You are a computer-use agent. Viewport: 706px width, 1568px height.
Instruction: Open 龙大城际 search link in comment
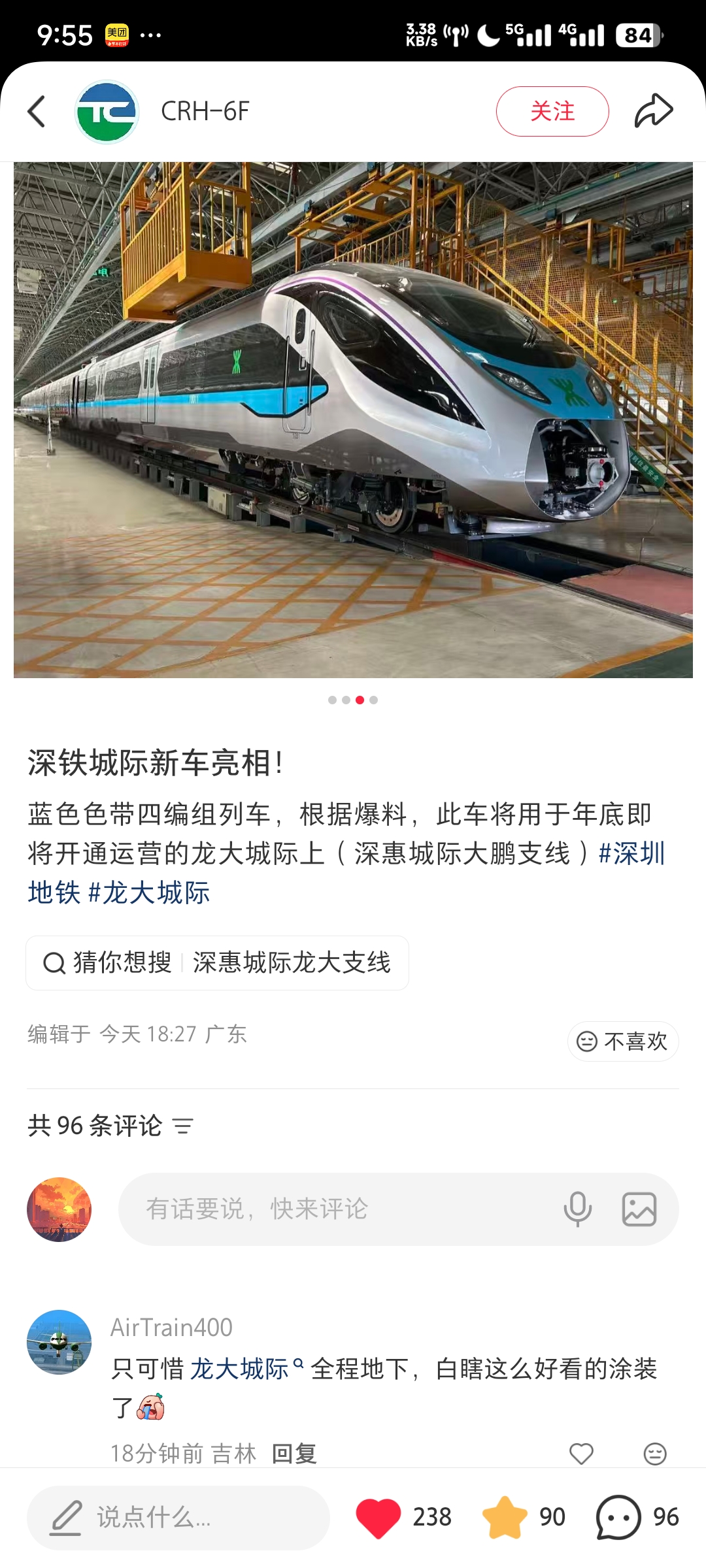pyautogui.click(x=241, y=1368)
